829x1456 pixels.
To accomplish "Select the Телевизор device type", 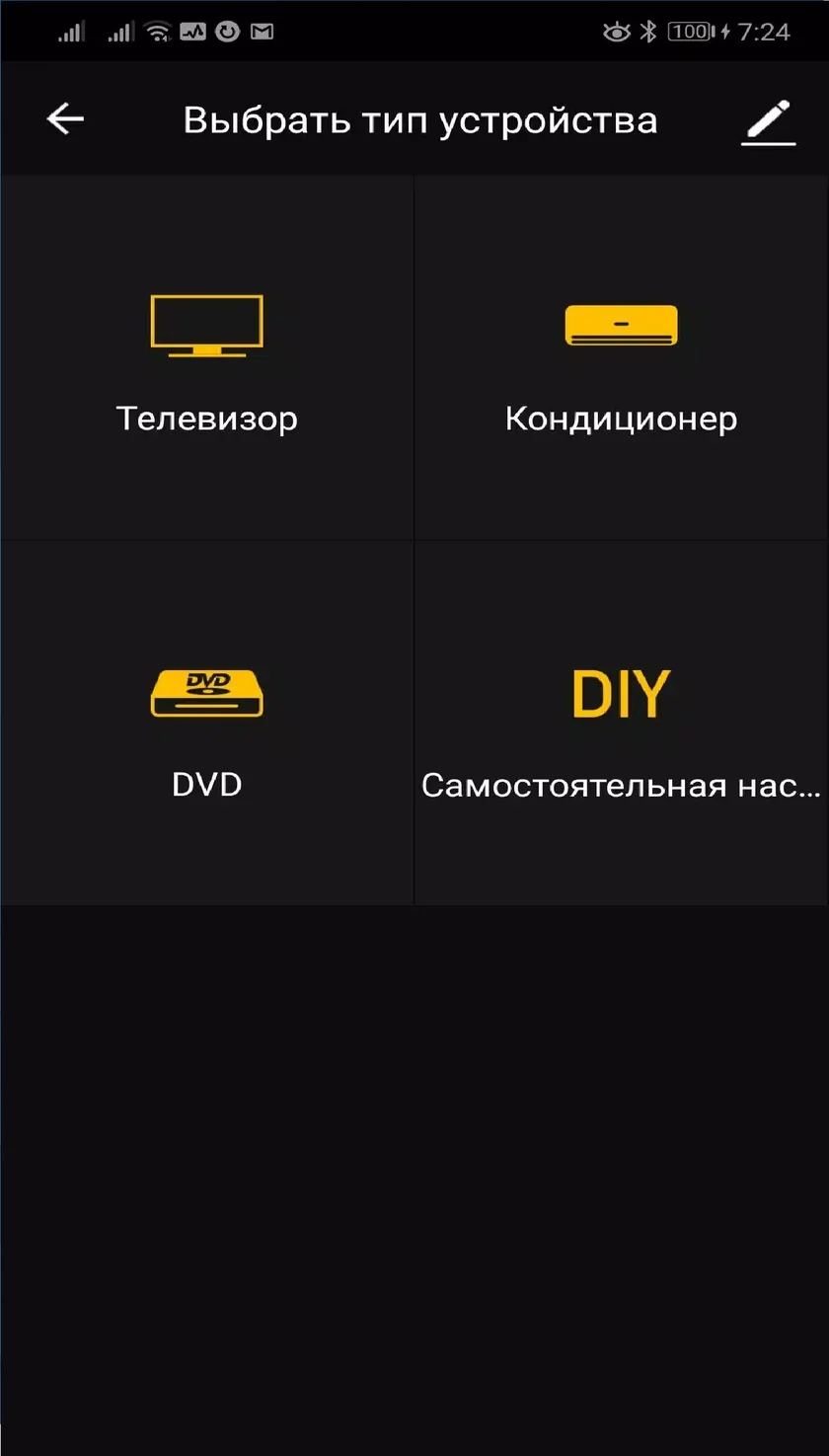I will (x=206, y=357).
